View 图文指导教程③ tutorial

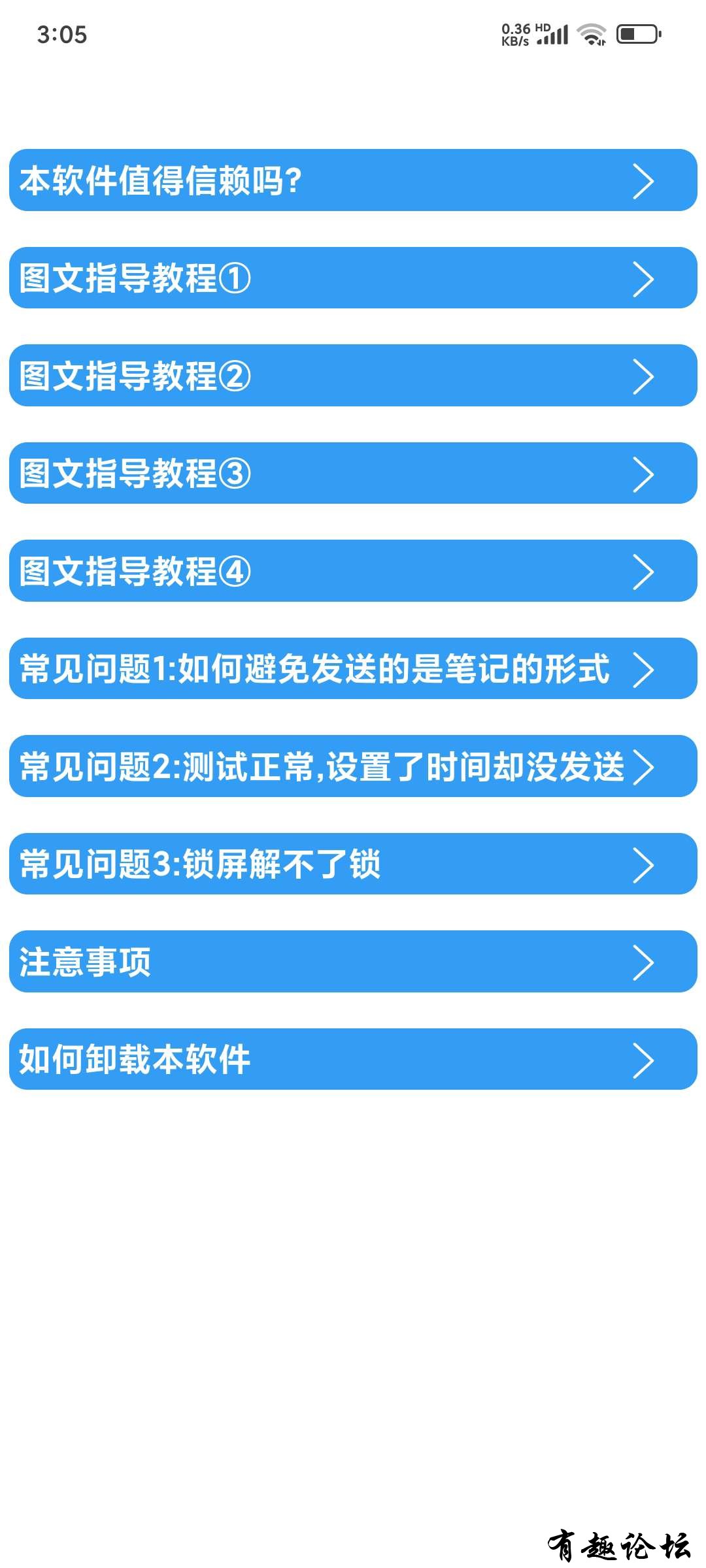353,473
